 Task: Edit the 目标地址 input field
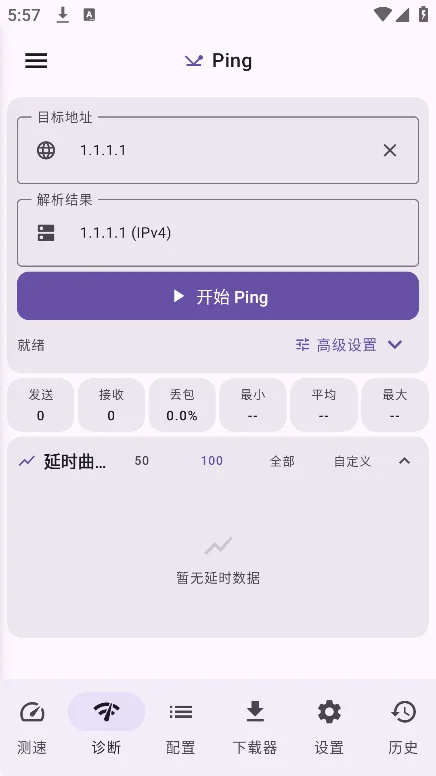tap(218, 150)
